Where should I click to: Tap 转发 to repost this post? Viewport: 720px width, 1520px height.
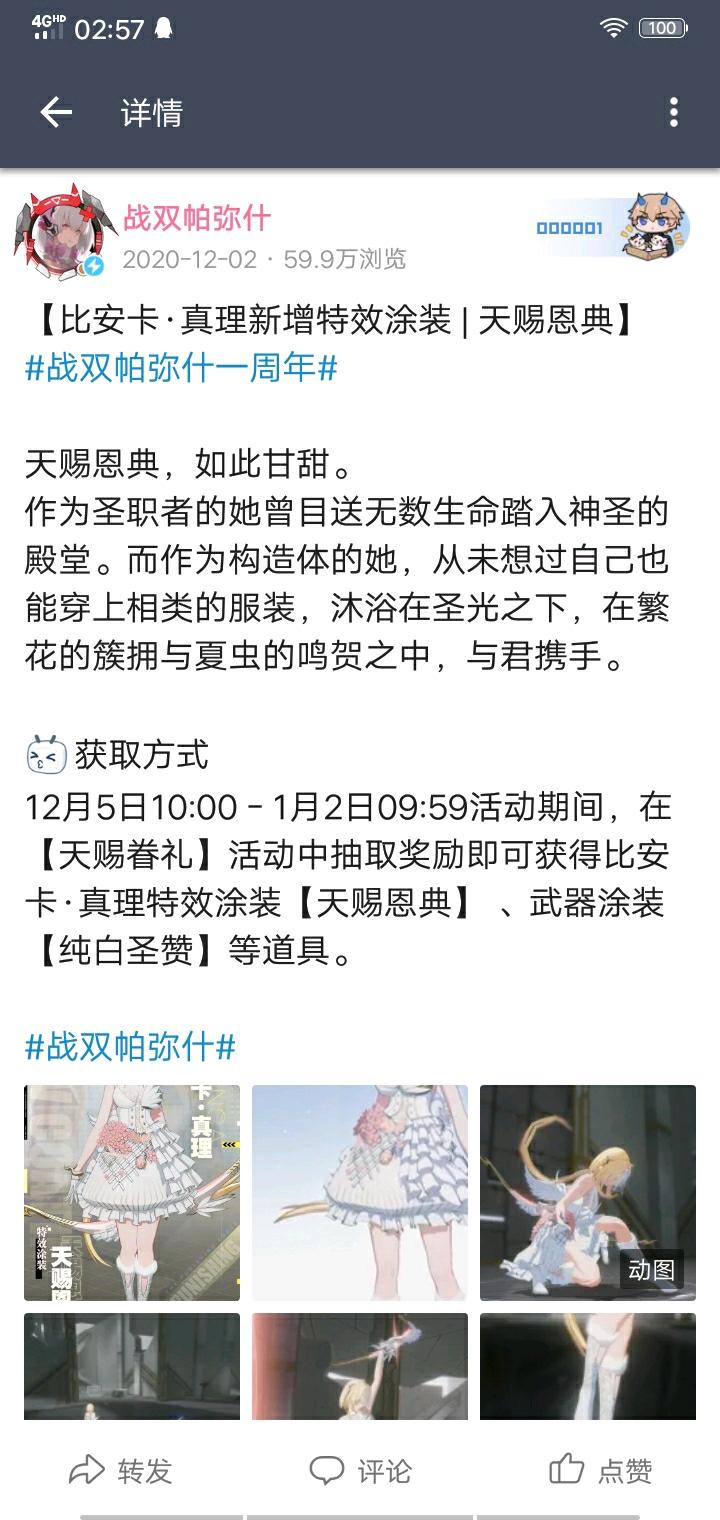(x=122, y=1470)
